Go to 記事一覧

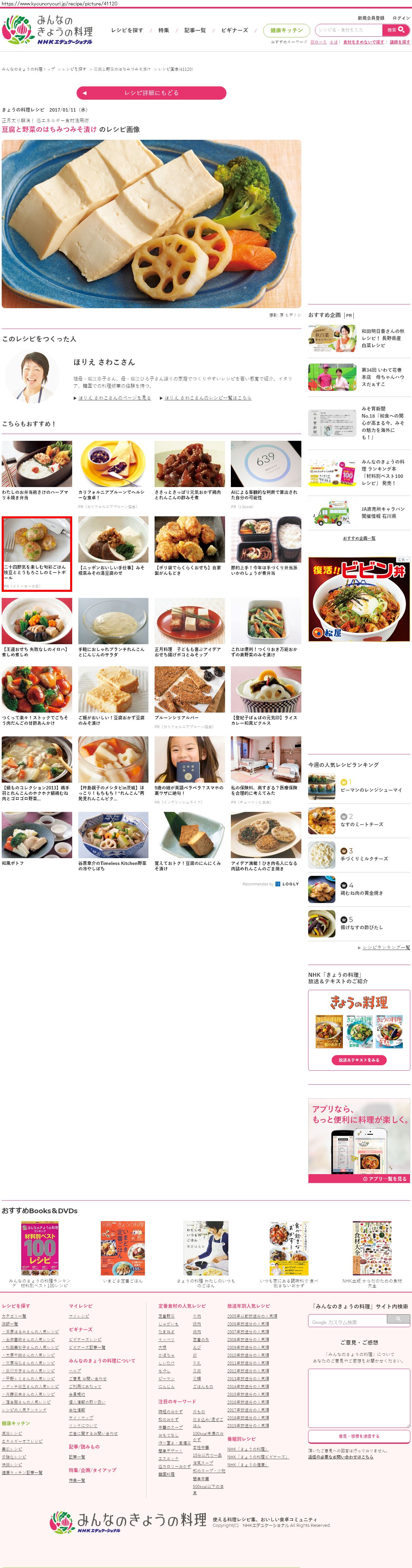[x=195, y=30]
